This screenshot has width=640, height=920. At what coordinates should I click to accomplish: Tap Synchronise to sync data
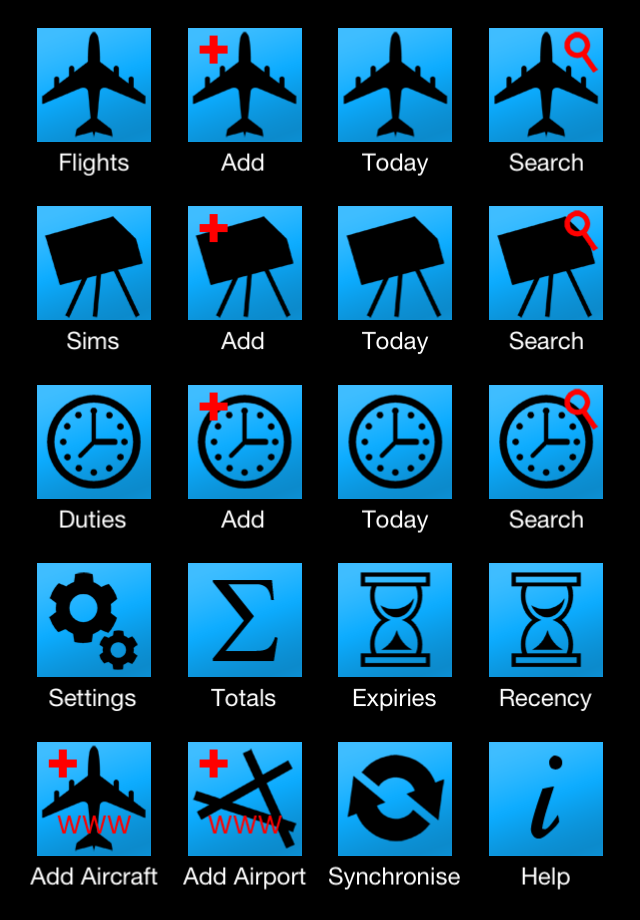[395, 799]
